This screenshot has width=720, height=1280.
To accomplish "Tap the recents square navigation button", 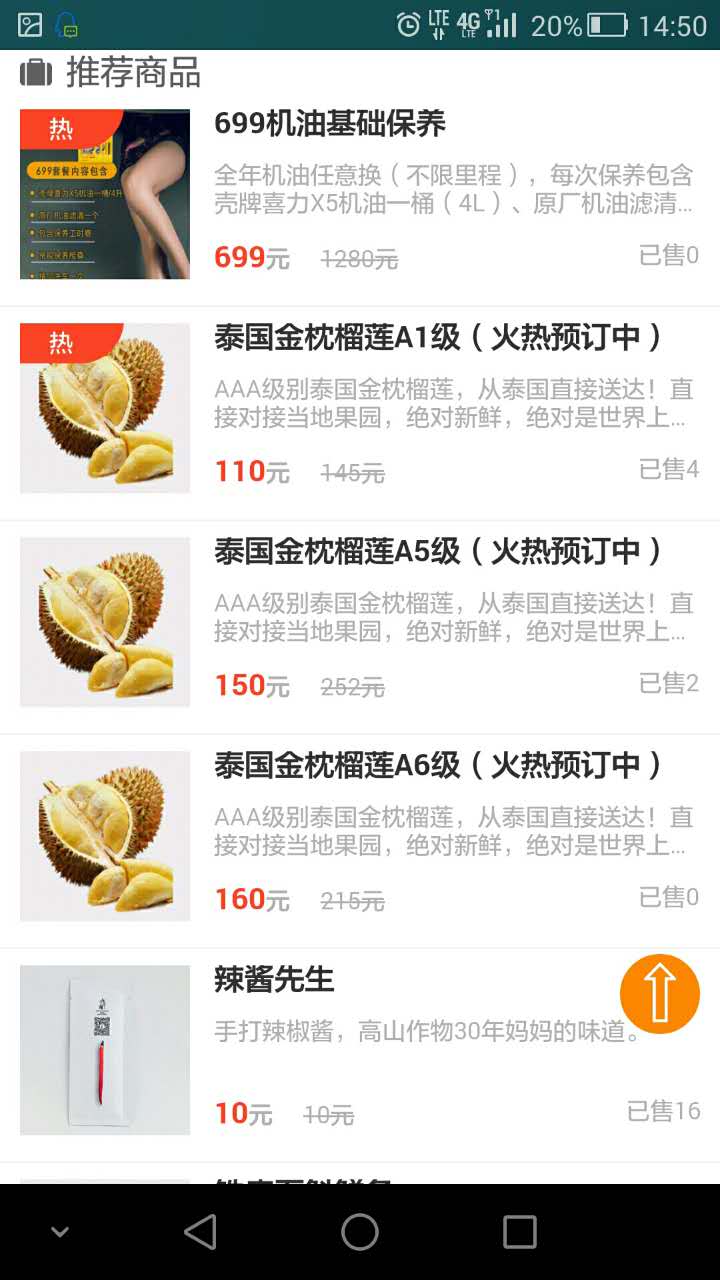I will pos(519,1232).
